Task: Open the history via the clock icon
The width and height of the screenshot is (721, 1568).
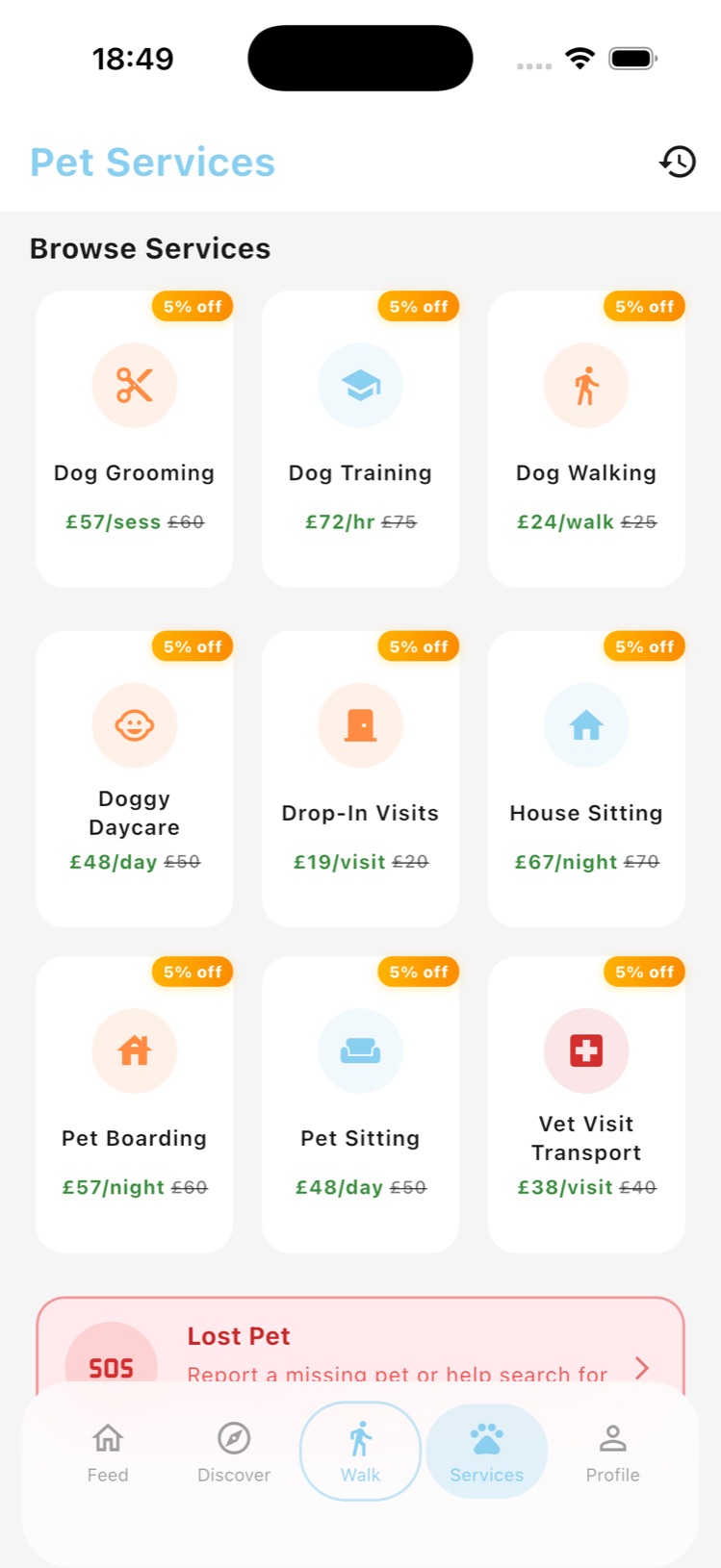Action: tap(679, 162)
